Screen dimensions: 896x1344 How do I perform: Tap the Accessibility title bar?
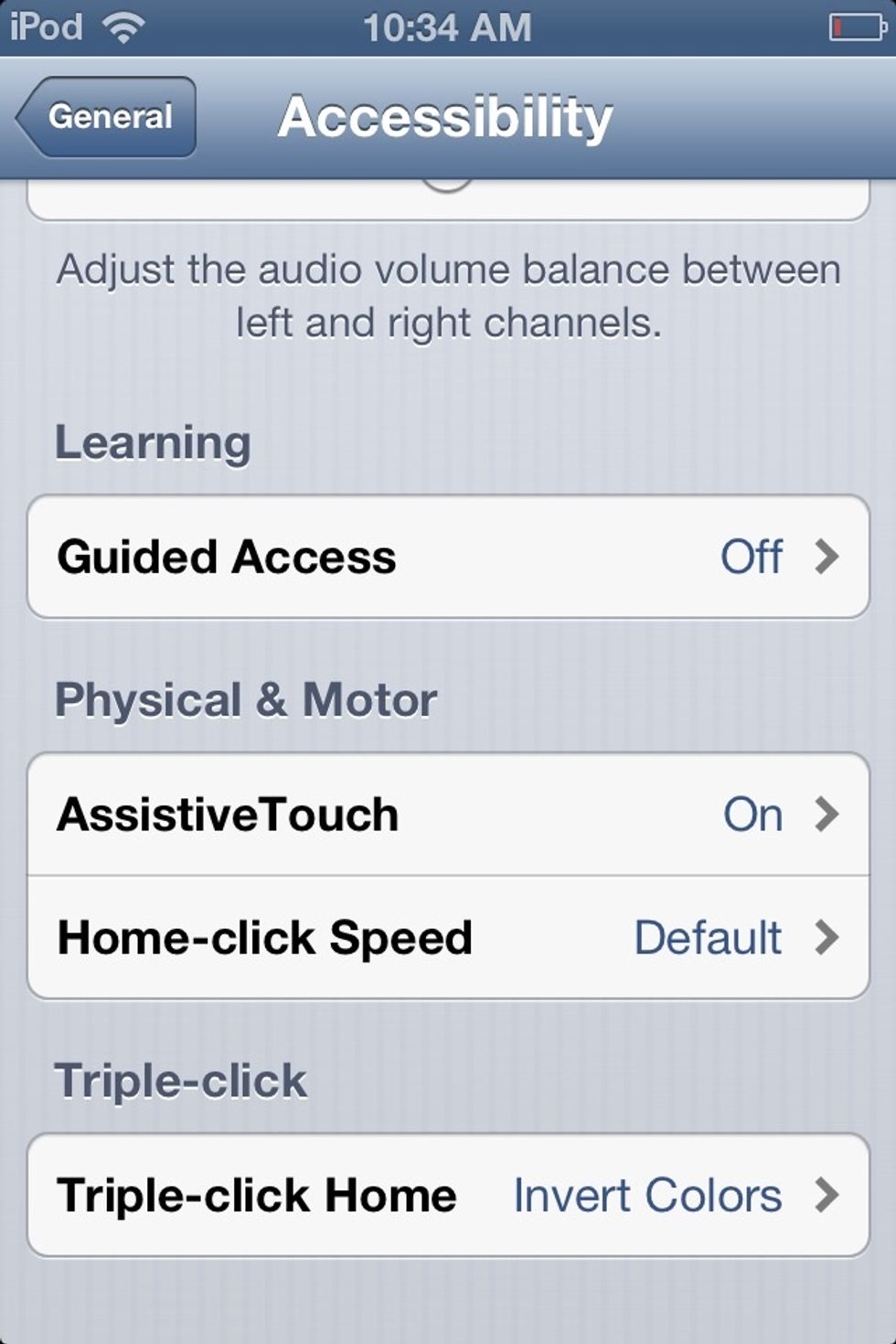[448, 116]
